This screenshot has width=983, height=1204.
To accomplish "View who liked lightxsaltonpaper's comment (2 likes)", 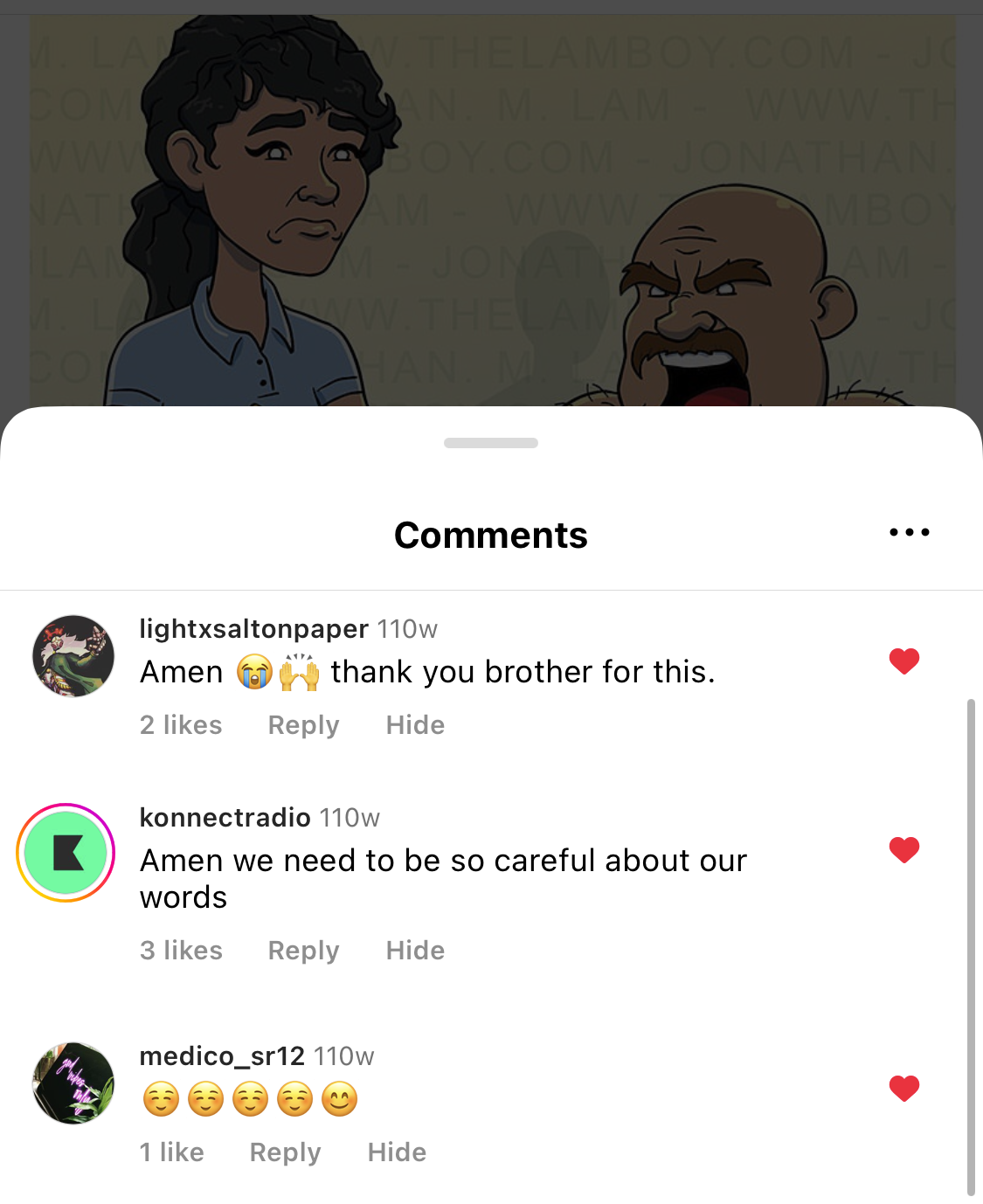I will (181, 725).
